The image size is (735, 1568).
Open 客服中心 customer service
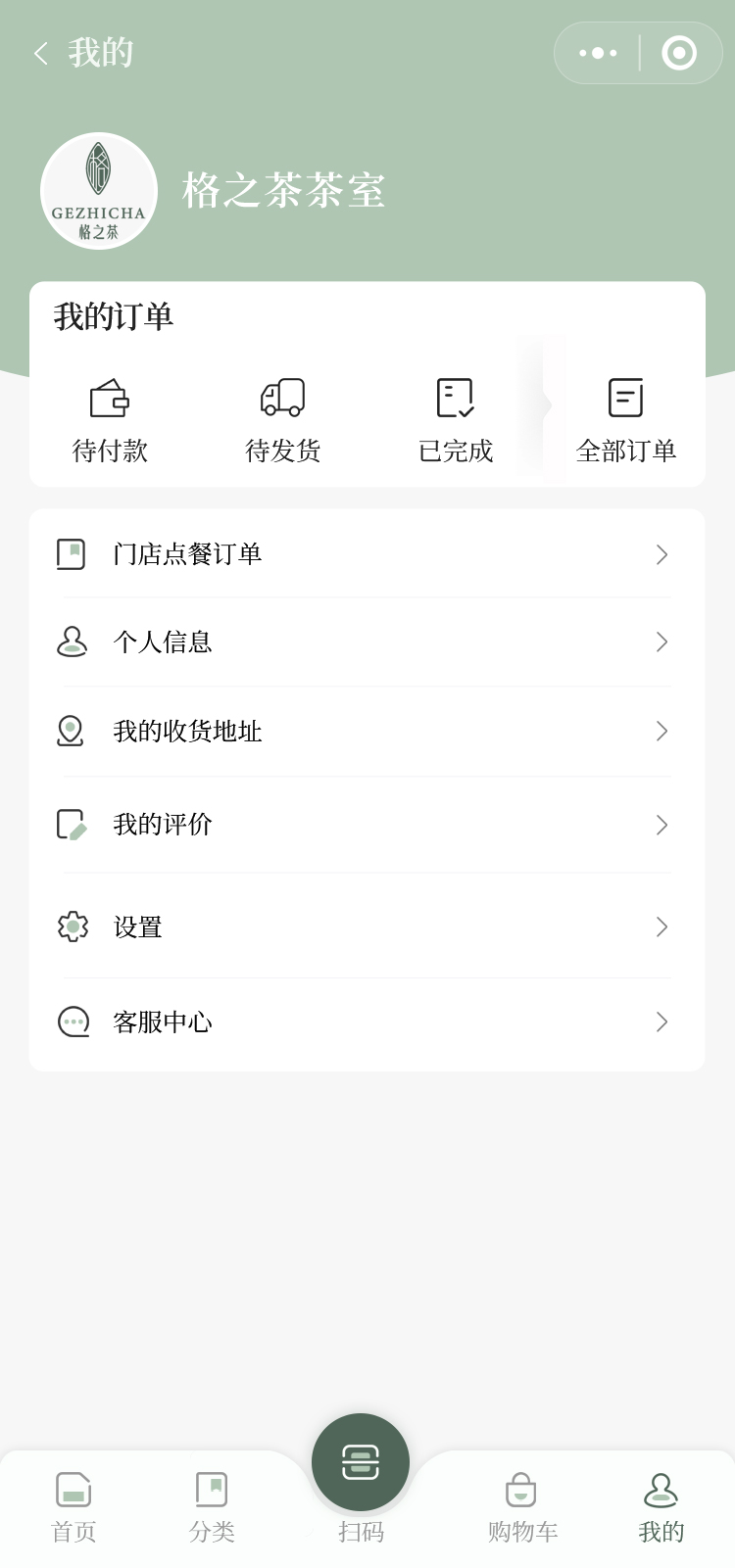[367, 1022]
